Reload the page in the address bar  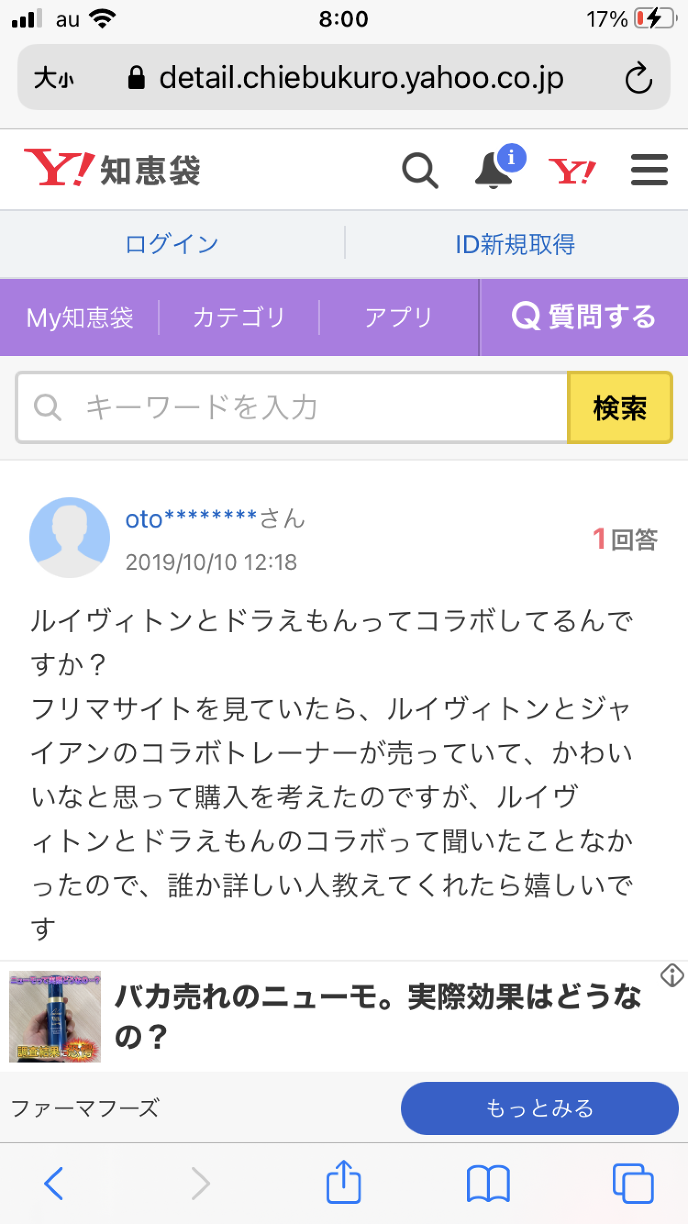pyautogui.click(x=638, y=78)
